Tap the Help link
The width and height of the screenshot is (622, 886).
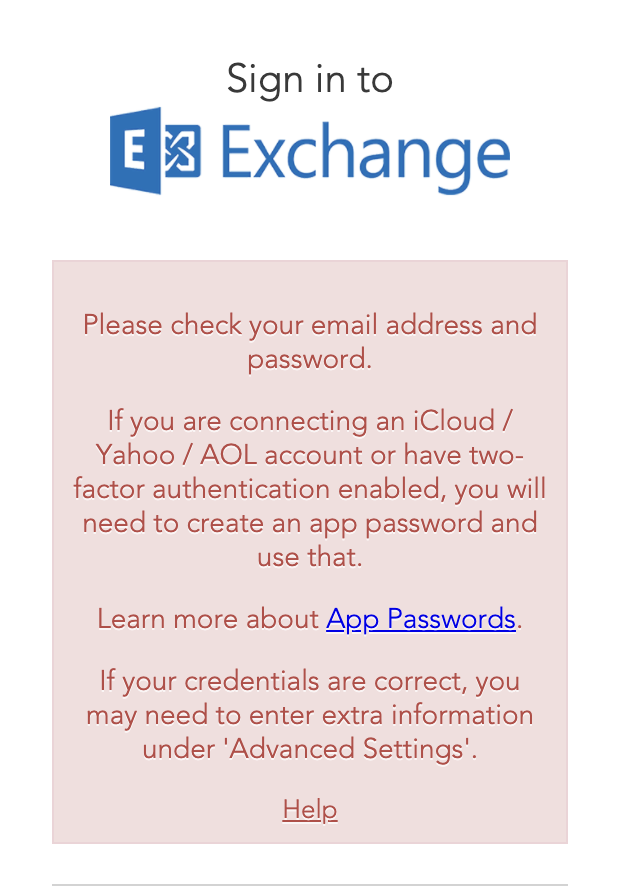(310, 809)
